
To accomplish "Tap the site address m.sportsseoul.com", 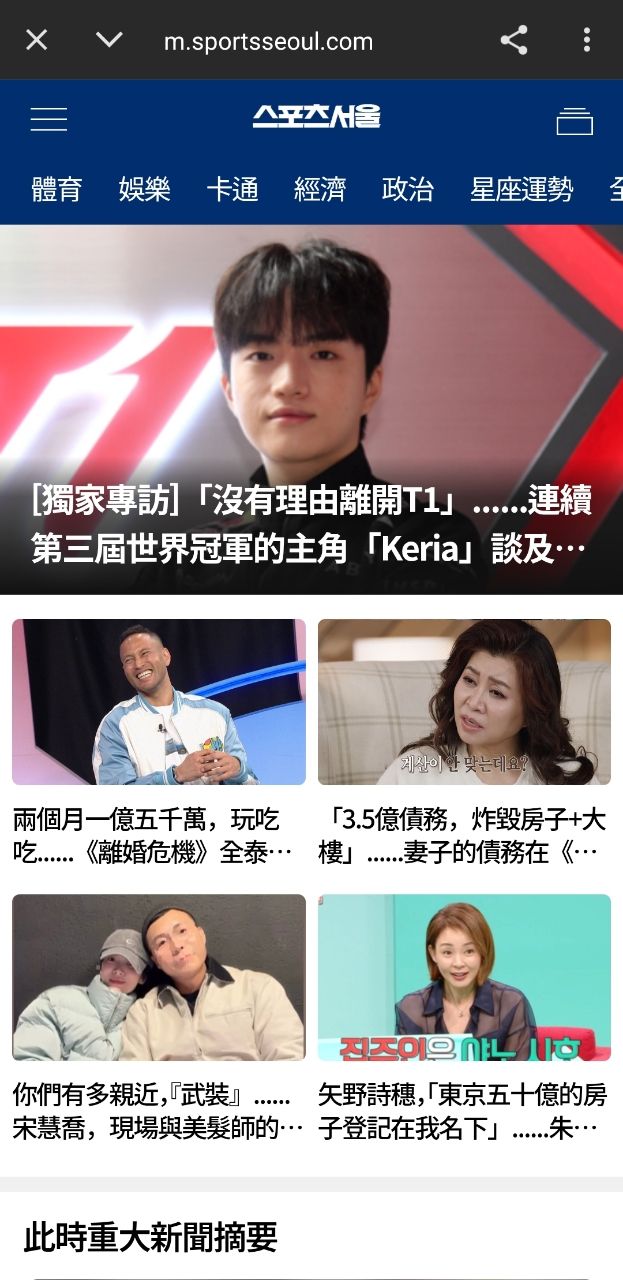I will [268, 42].
